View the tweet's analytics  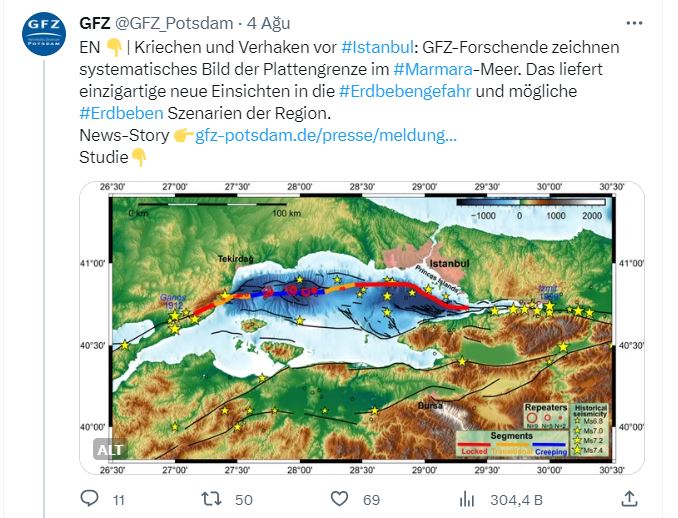pos(467,498)
